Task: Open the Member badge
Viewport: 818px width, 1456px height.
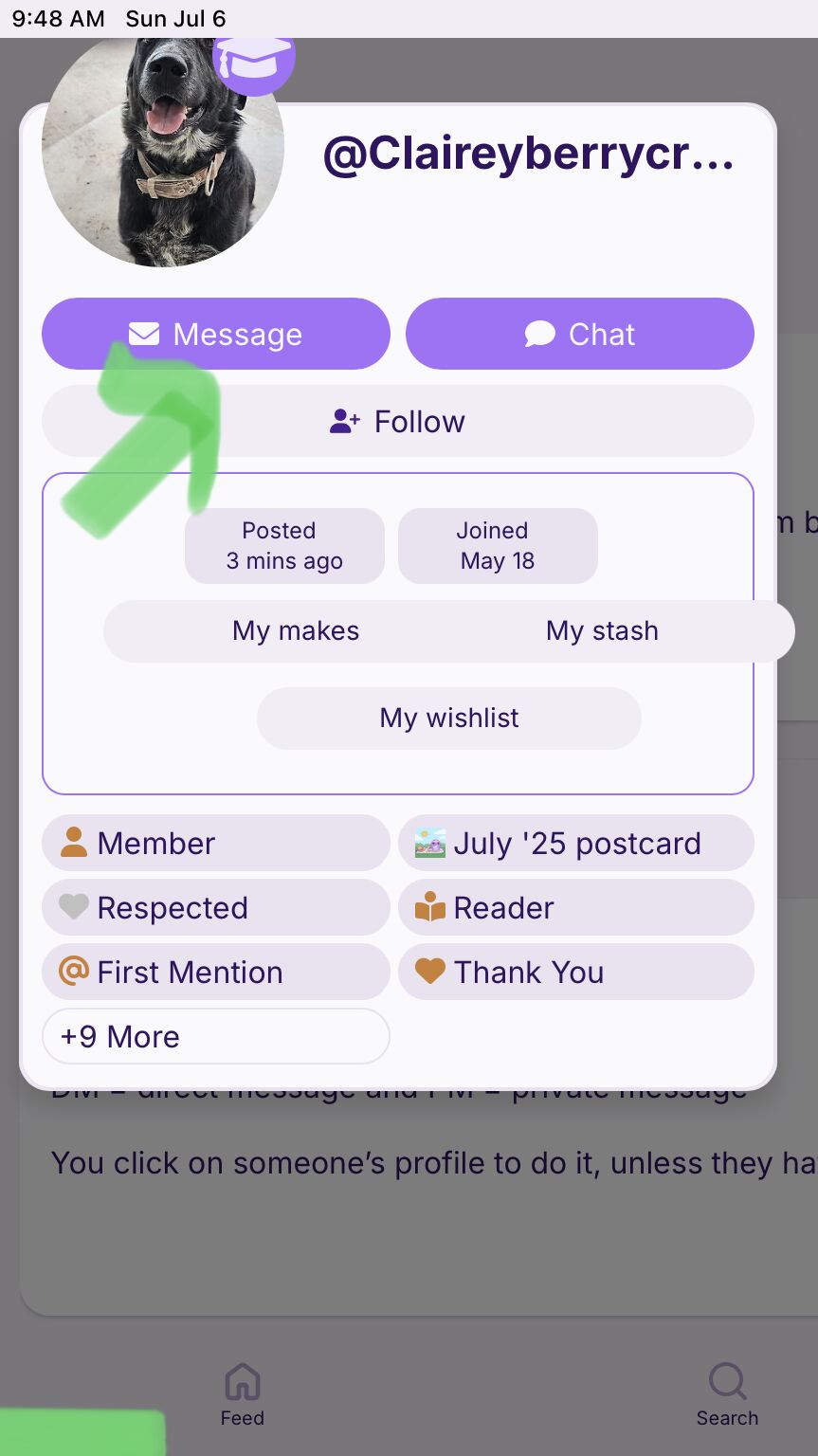Action: coord(216,843)
